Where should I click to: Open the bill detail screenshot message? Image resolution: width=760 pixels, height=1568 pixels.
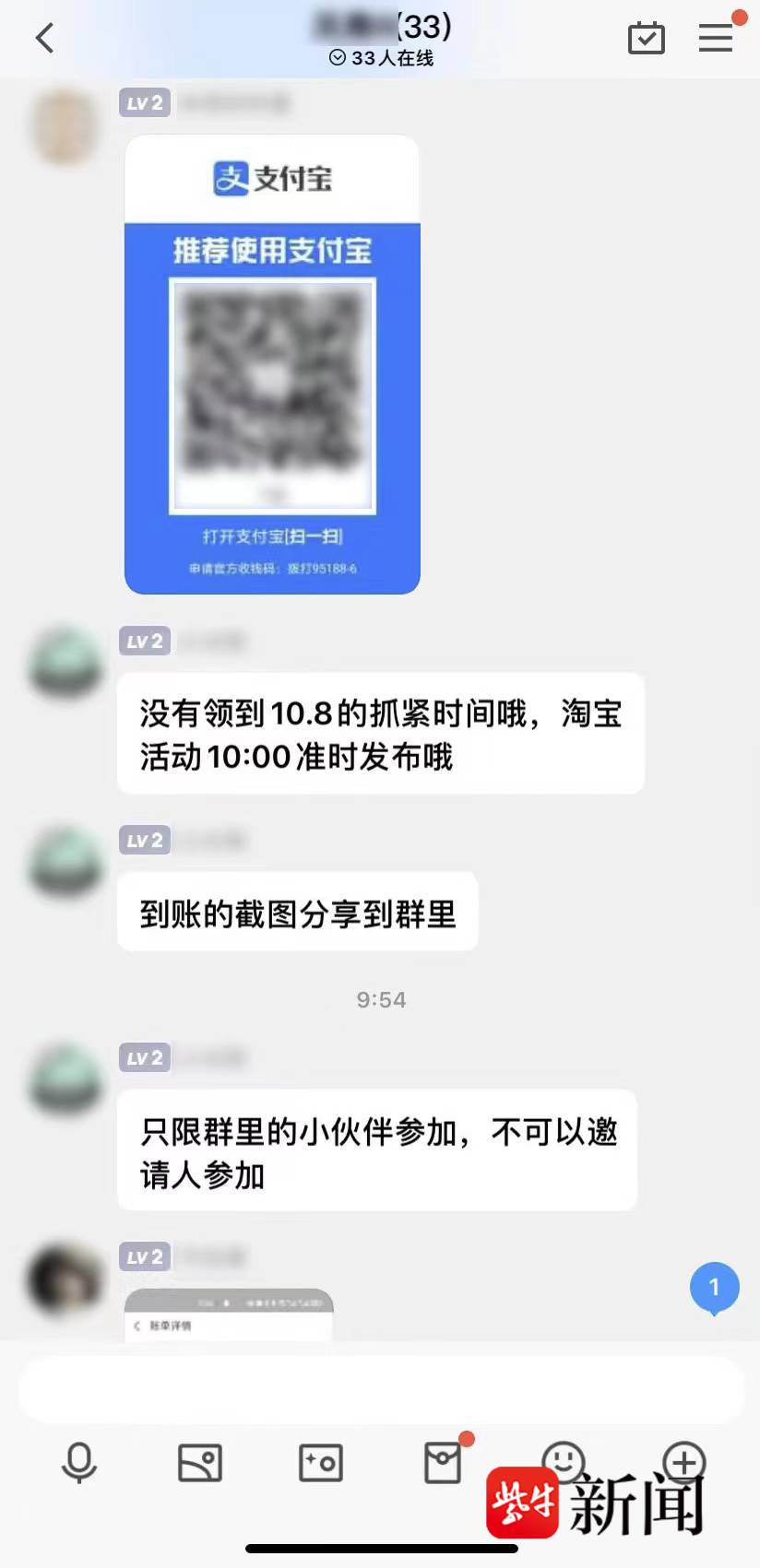coord(229,1315)
